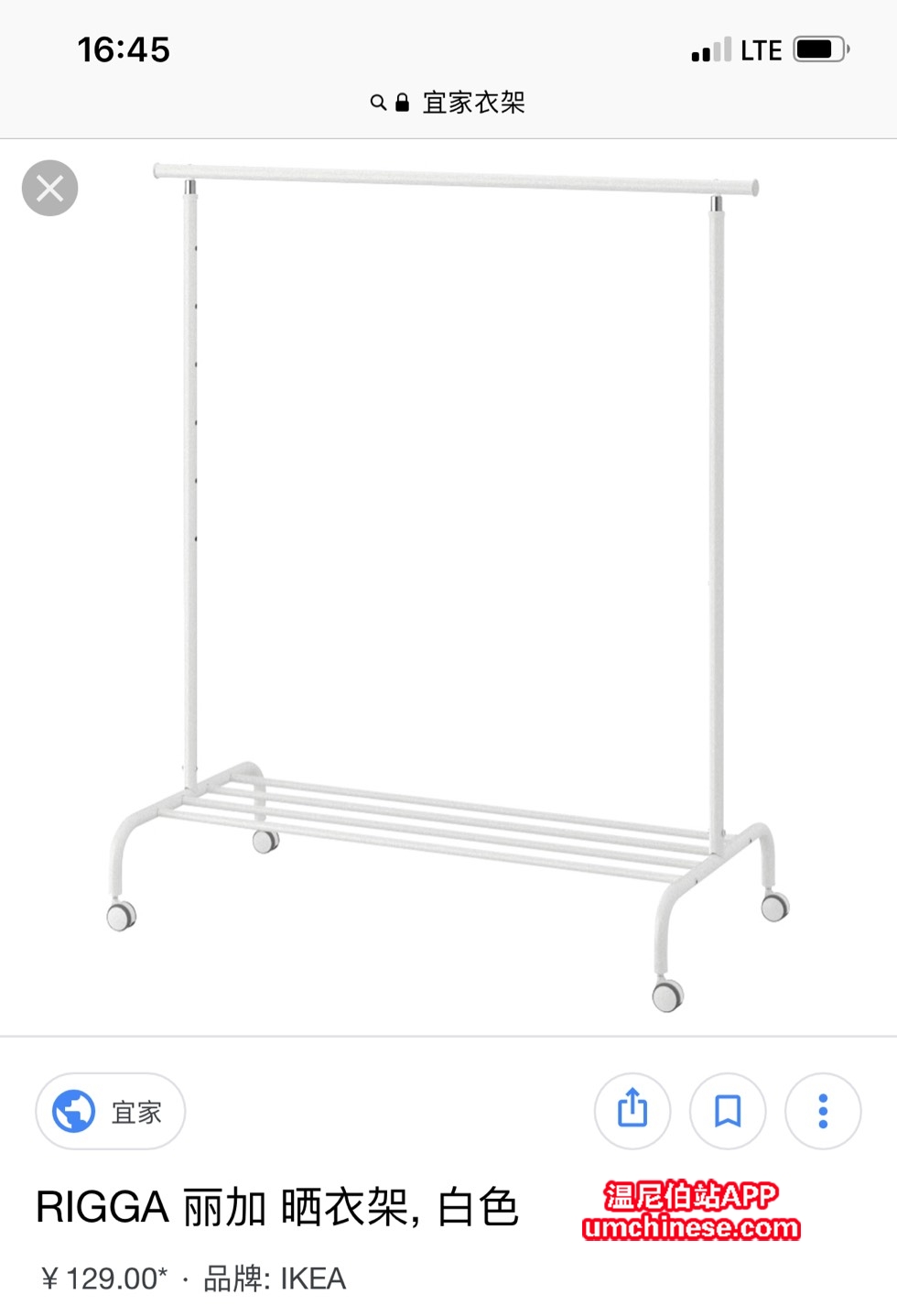Open RIGGA 丽加 晒衣架 product page

[277, 1207]
